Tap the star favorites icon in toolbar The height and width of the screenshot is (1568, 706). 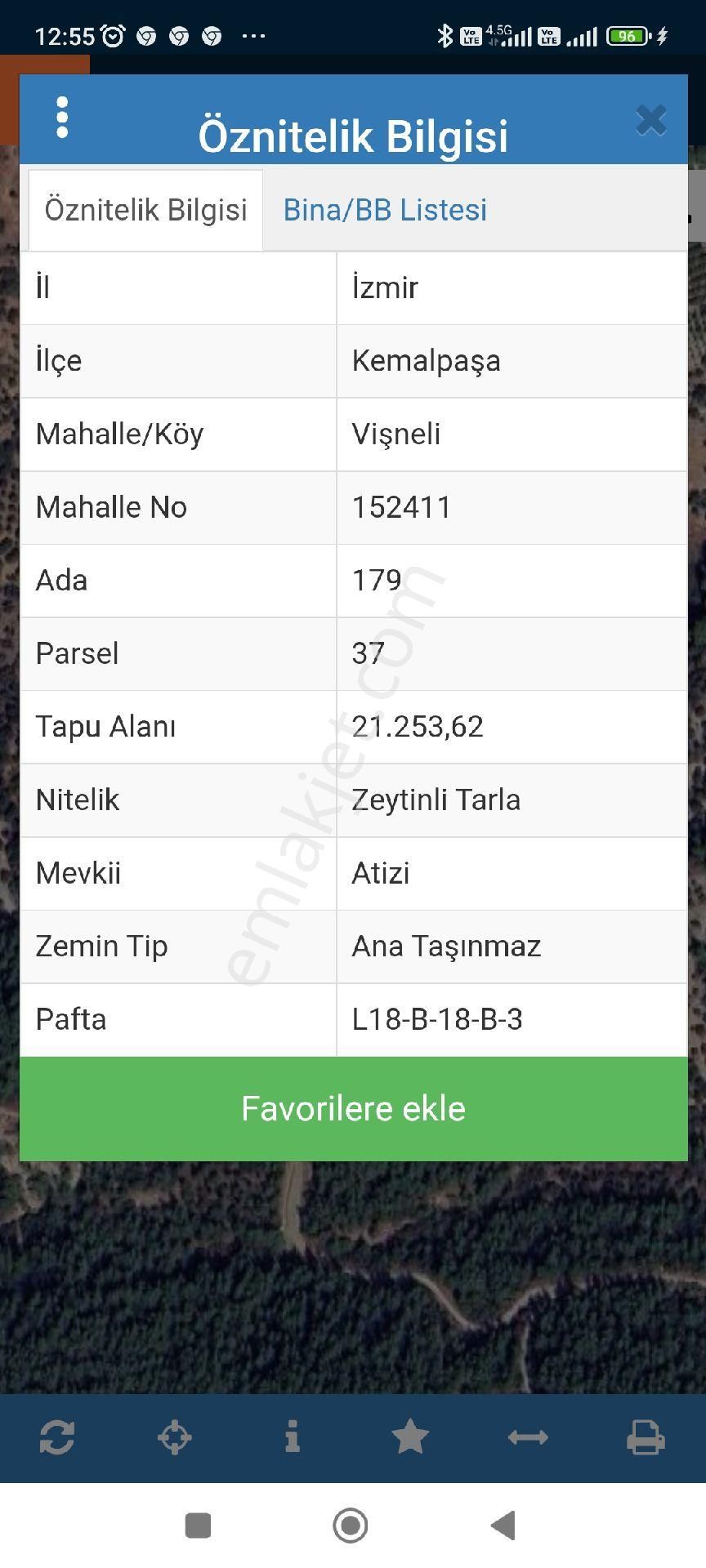tap(410, 1437)
